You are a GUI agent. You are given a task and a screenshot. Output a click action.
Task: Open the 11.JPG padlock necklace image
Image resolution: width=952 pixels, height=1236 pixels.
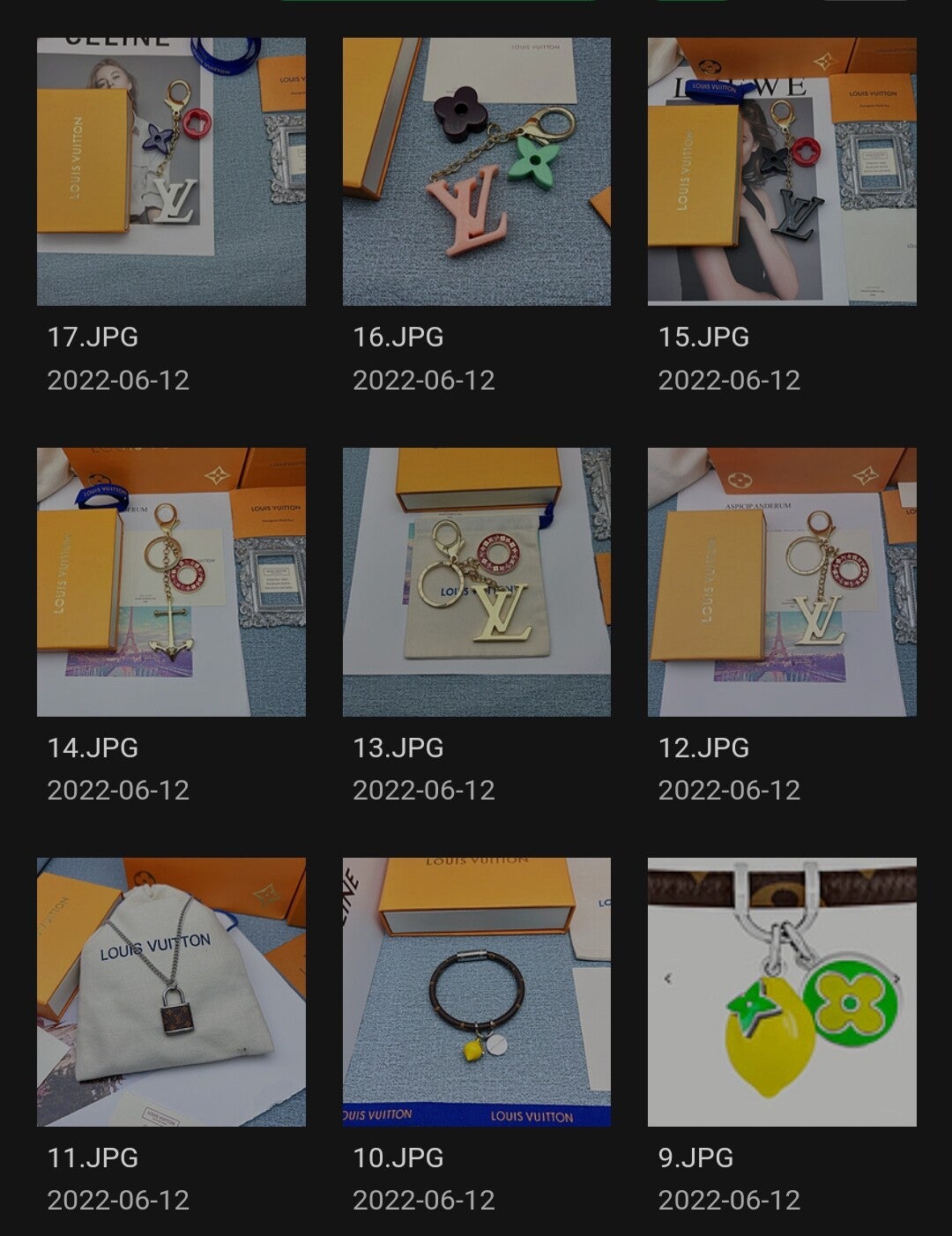coord(171,992)
